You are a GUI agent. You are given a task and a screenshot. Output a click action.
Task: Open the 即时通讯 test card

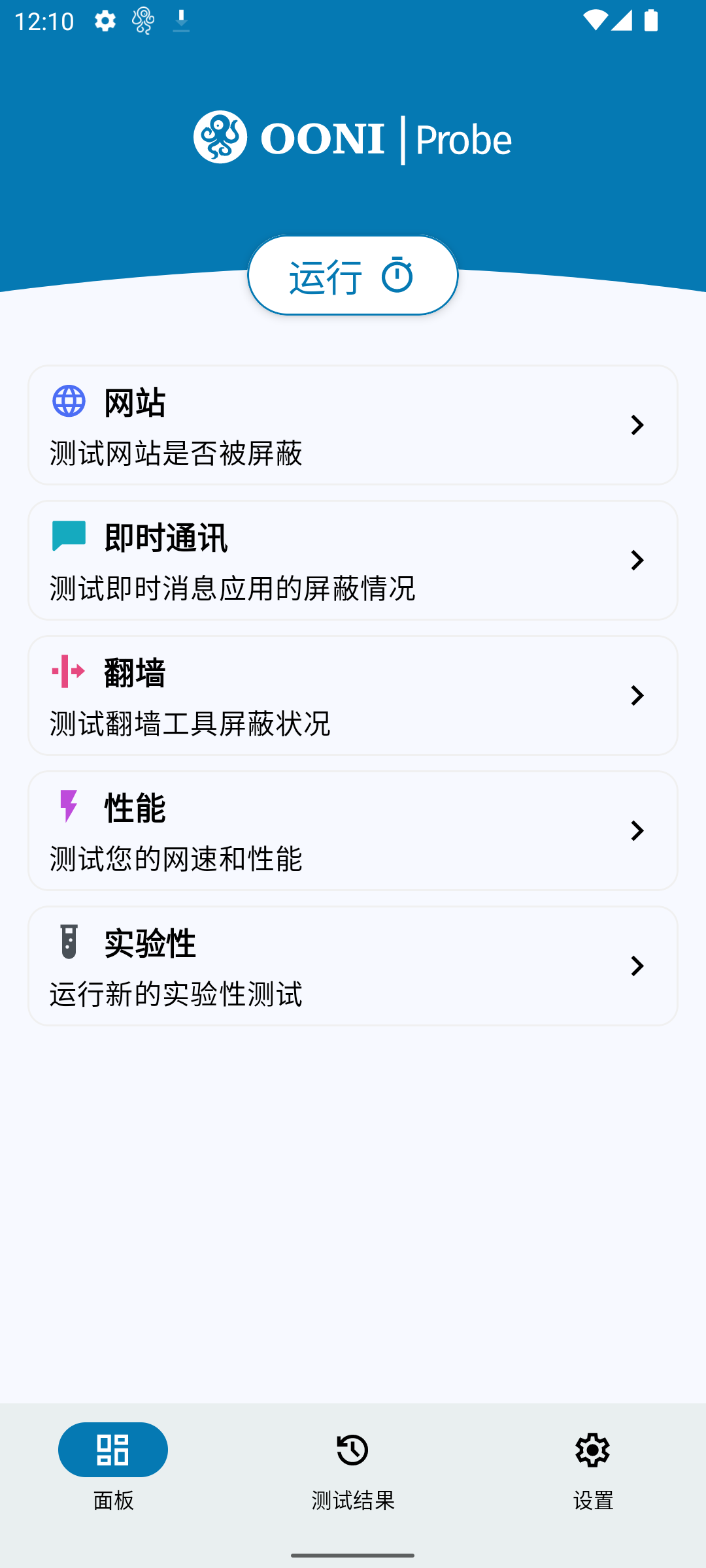352,561
